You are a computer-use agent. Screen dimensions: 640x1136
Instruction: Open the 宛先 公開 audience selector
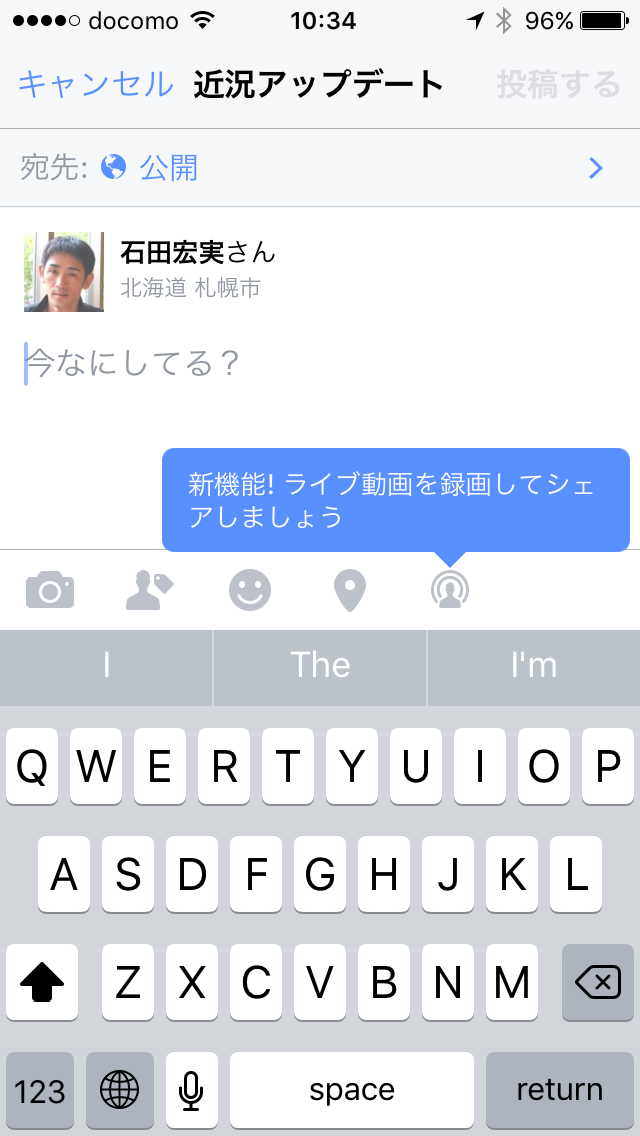[x=320, y=168]
